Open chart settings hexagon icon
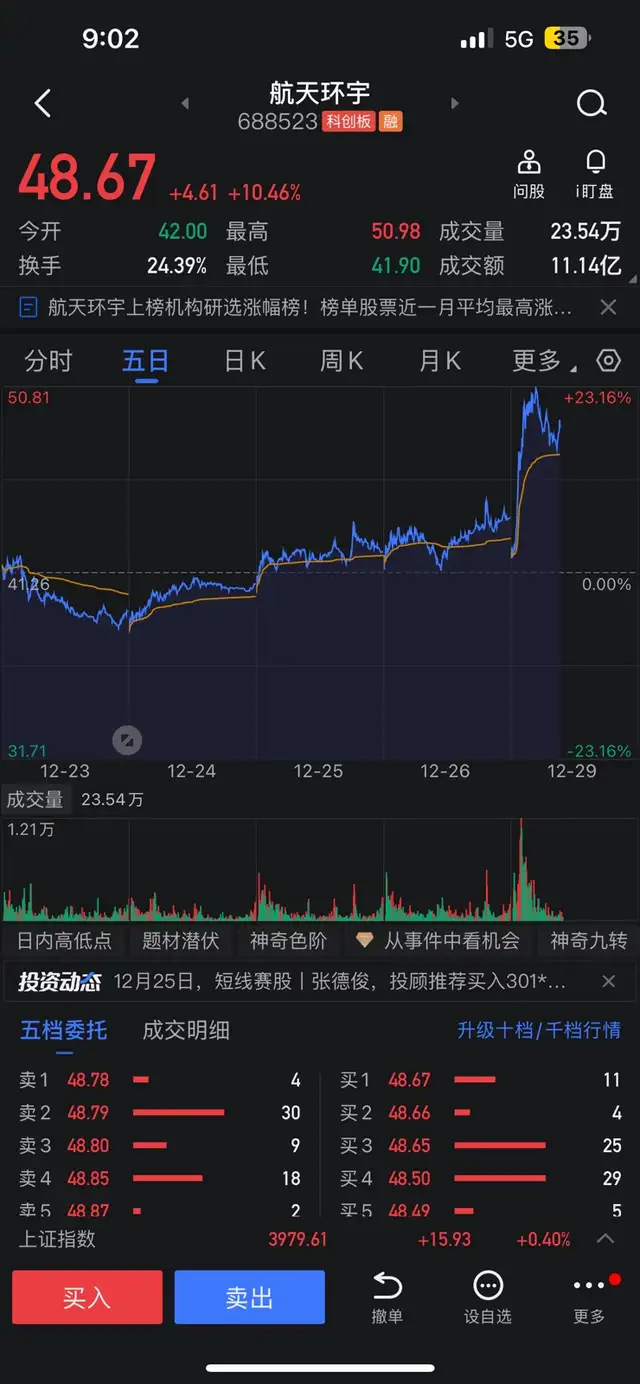Screen dimensions: 640x1384 click(x=608, y=361)
